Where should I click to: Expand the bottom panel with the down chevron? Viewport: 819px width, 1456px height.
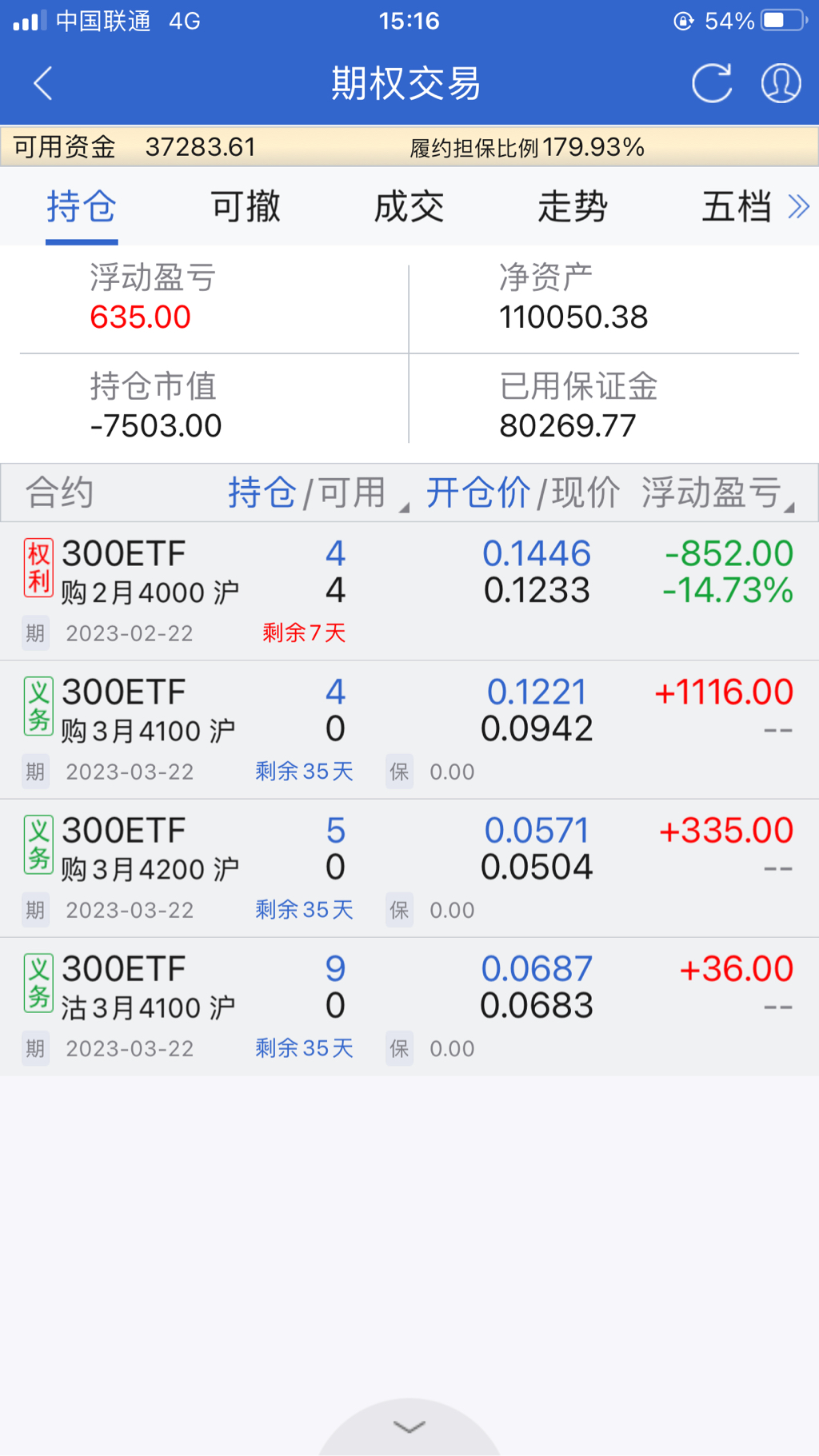pos(409,1427)
